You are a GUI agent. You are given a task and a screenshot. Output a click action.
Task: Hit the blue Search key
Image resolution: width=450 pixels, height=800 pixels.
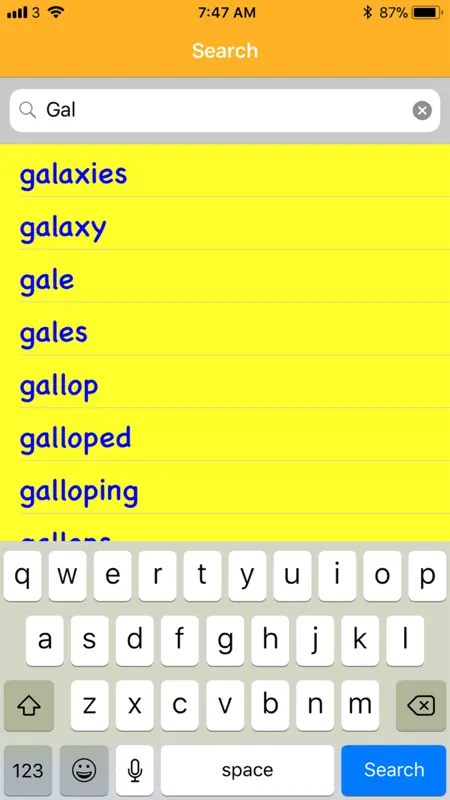click(394, 769)
